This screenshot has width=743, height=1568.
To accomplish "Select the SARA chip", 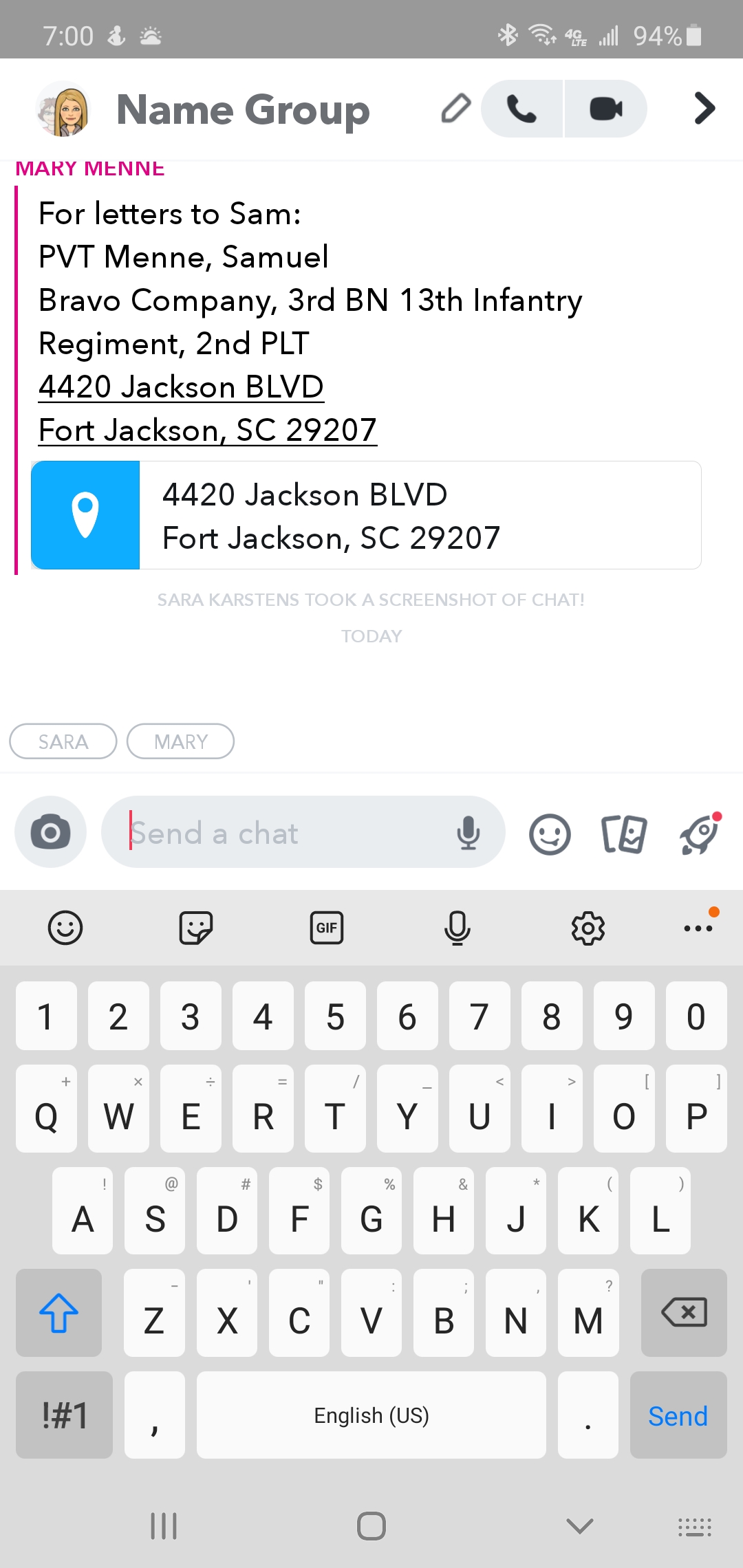I will (63, 741).
